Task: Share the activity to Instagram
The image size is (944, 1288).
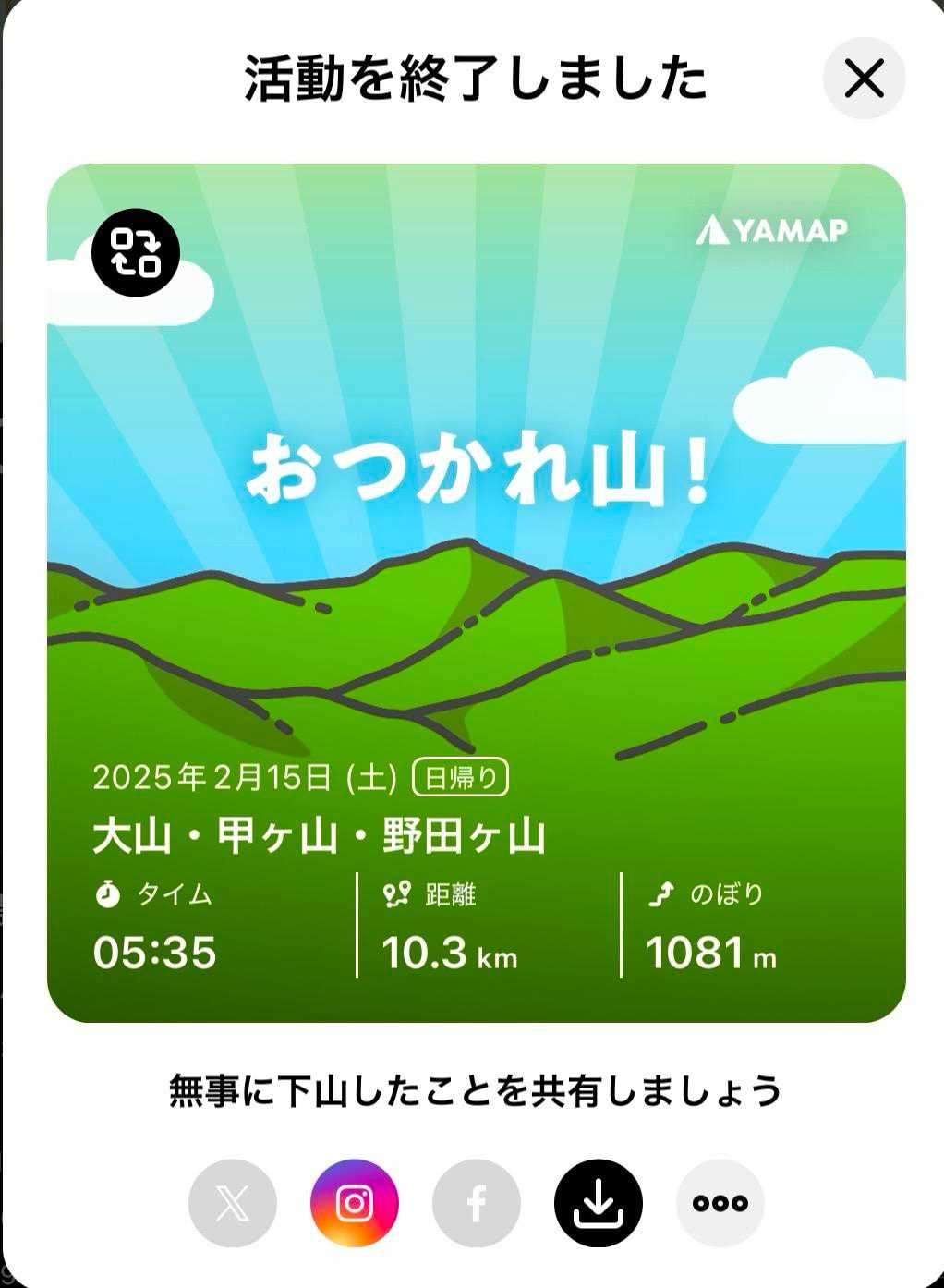Action: 355,1203
